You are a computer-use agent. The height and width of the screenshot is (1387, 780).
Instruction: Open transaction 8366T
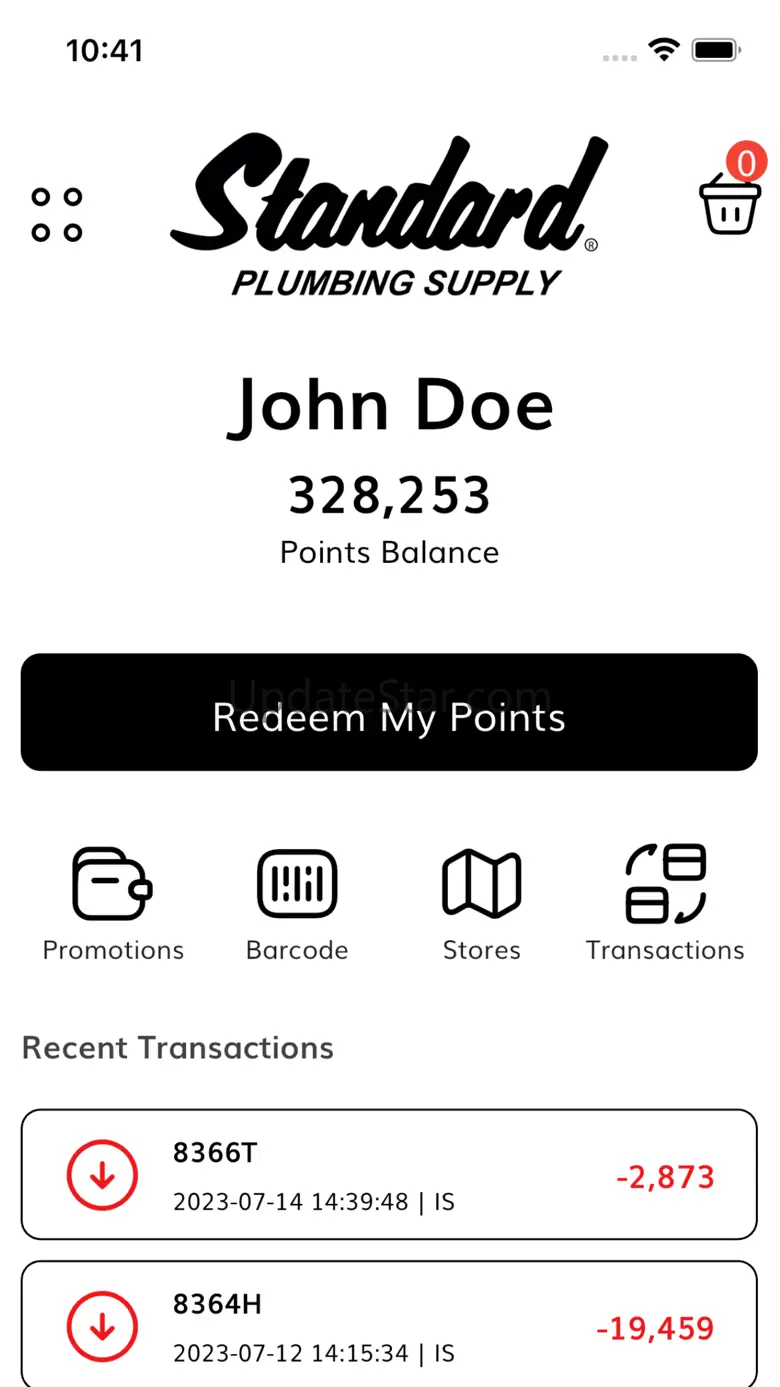pyautogui.click(x=389, y=1174)
